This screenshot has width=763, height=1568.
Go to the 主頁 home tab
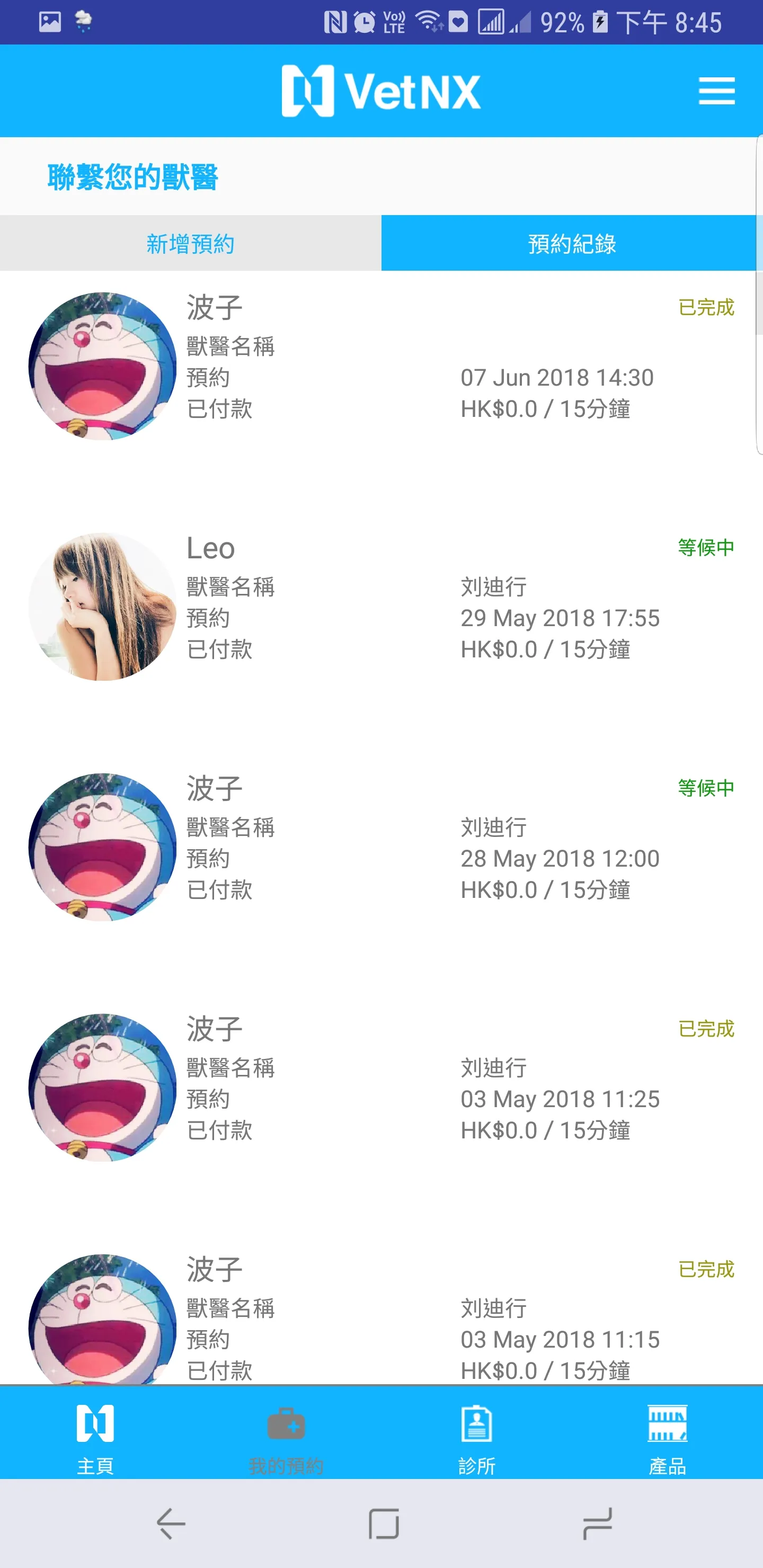click(95, 1440)
